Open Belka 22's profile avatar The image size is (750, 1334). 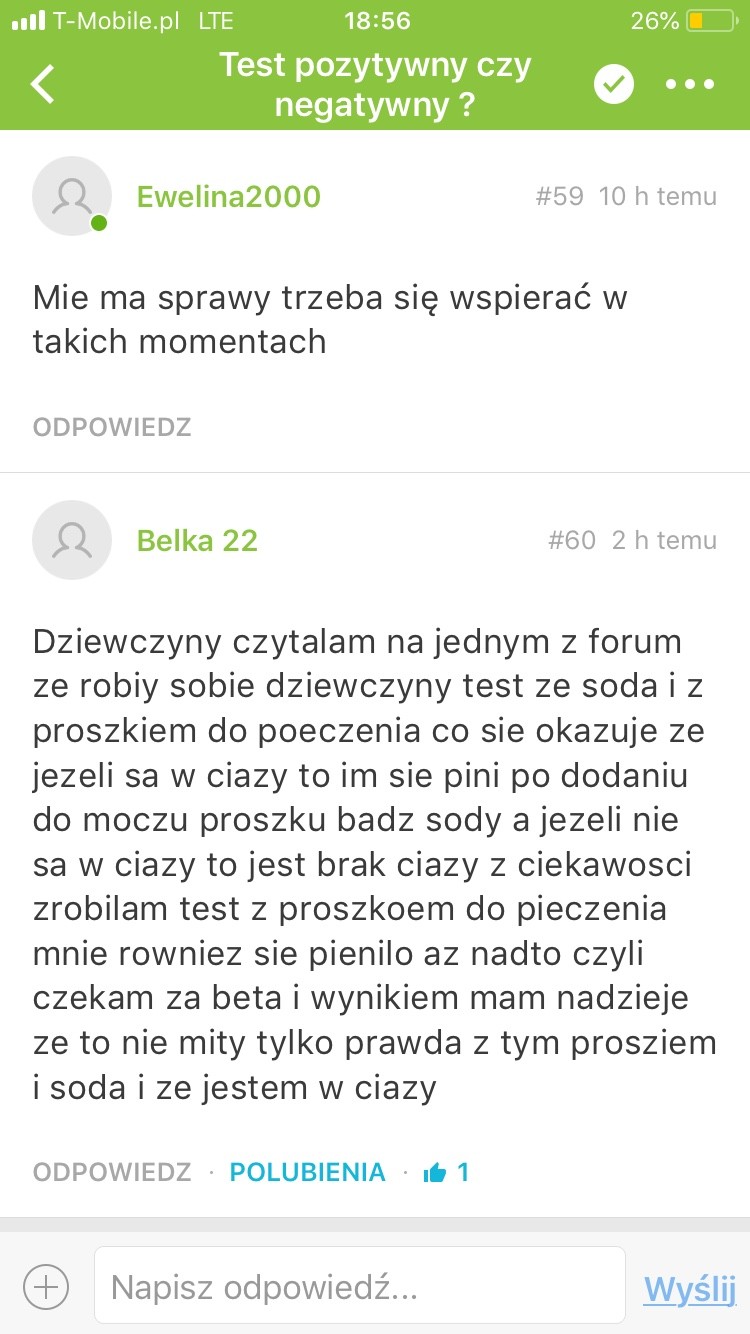coord(72,540)
